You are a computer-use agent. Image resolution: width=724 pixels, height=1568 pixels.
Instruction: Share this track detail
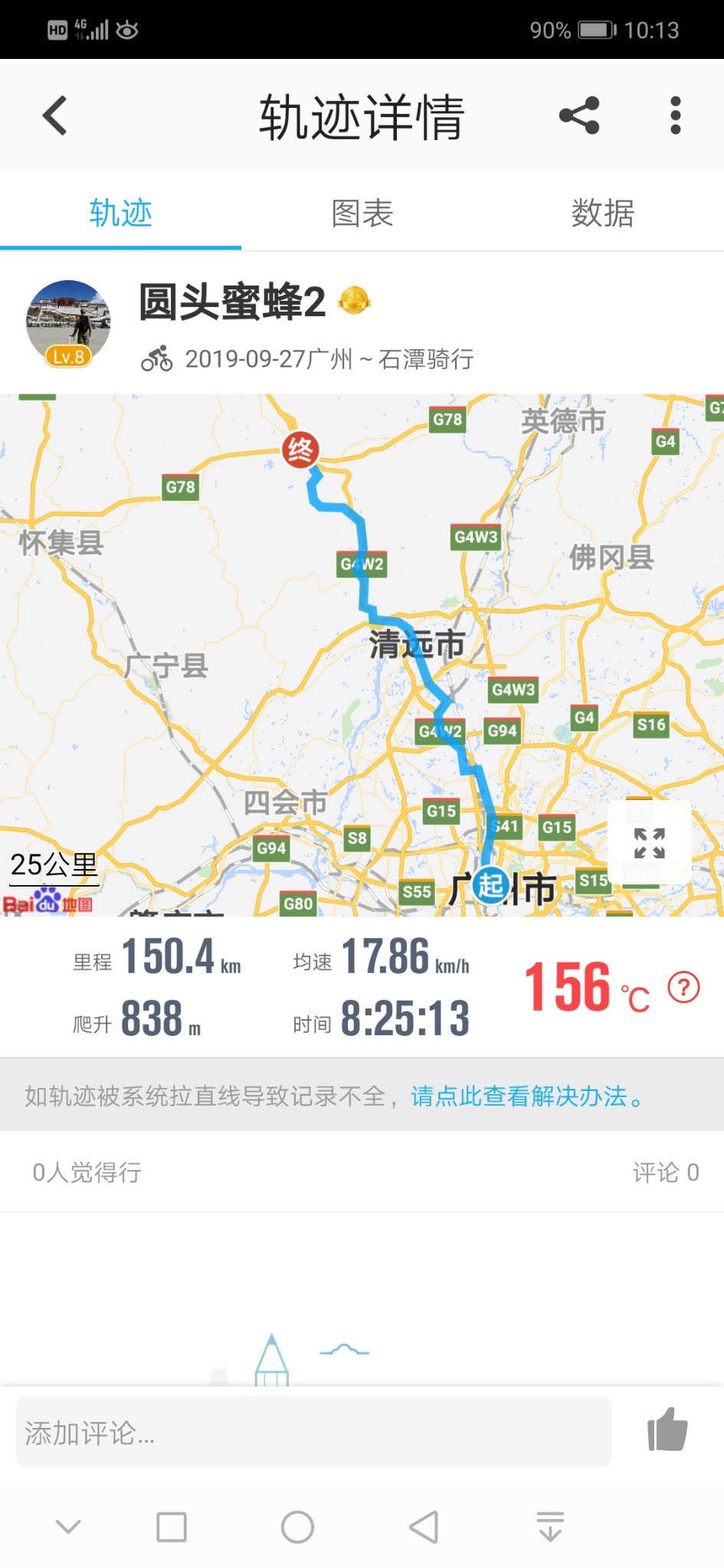(579, 116)
